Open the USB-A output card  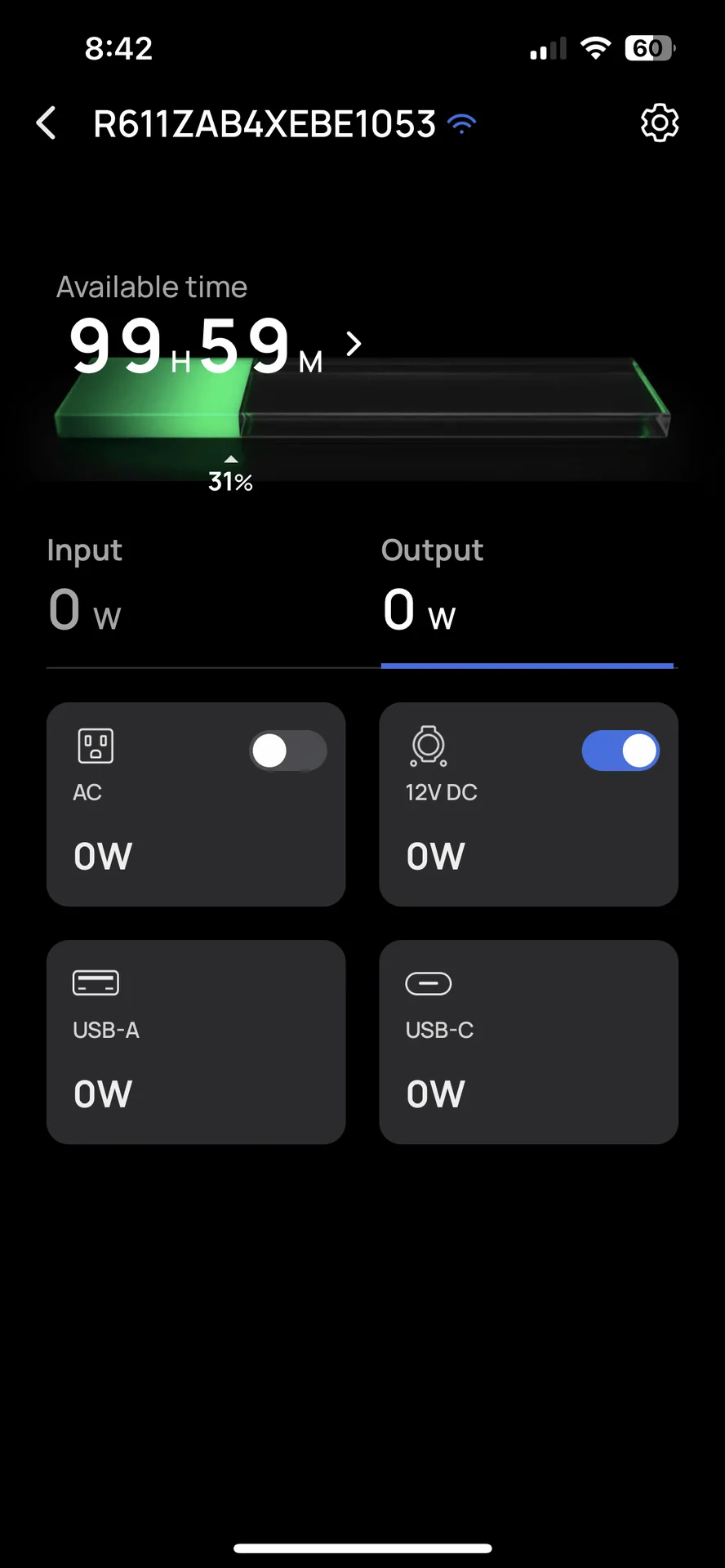pyautogui.click(x=196, y=1041)
